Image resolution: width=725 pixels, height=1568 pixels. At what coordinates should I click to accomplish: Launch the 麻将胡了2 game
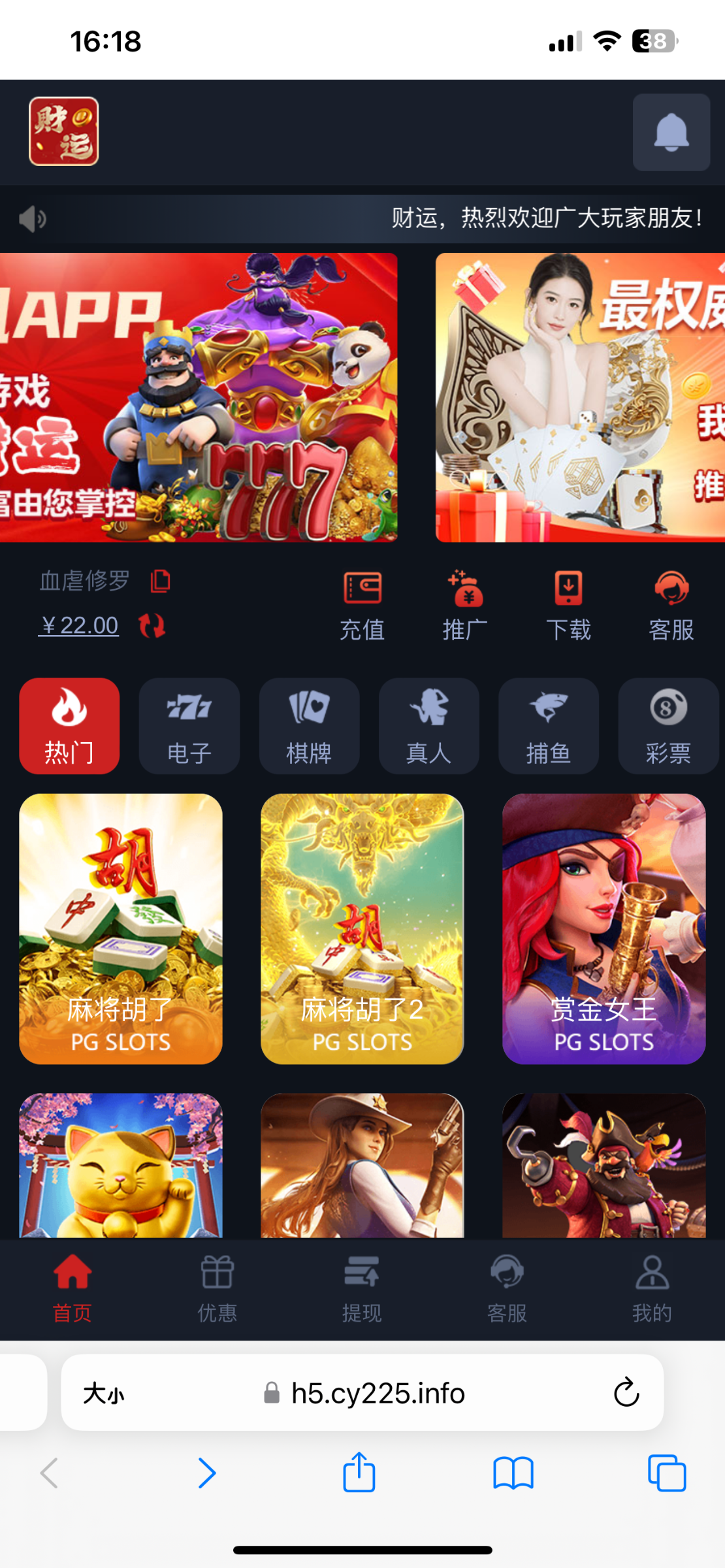pyautogui.click(x=362, y=928)
